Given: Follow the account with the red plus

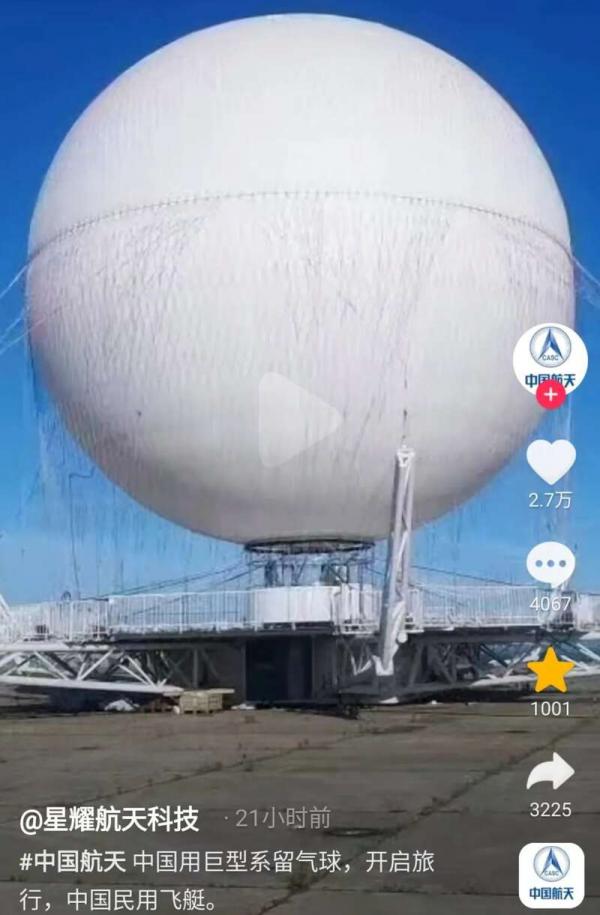Looking at the screenshot, I should click(x=551, y=394).
